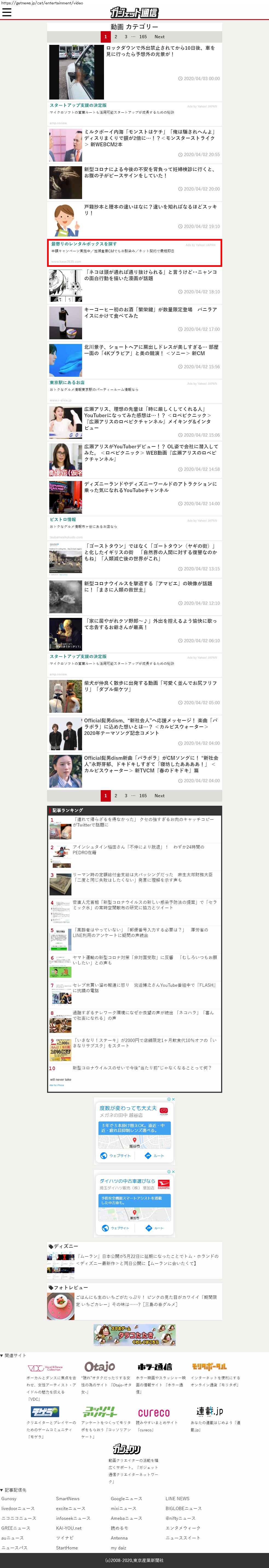The width and height of the screenshot is (269, 1568).
Task: Open the アマビエ video article
Action: click(x=149, y=586)
